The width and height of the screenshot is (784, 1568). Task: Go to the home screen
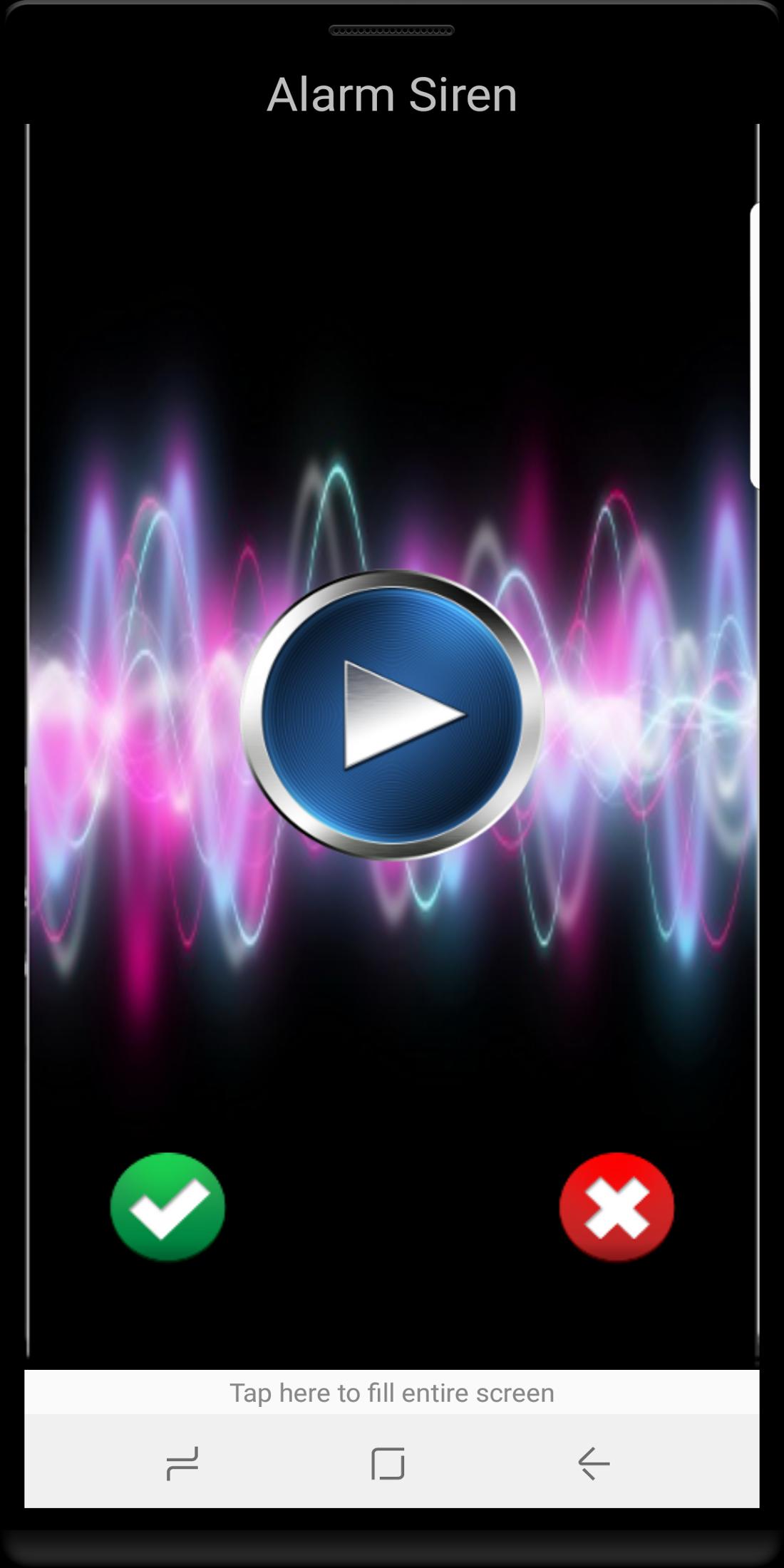click(388, 1463)
